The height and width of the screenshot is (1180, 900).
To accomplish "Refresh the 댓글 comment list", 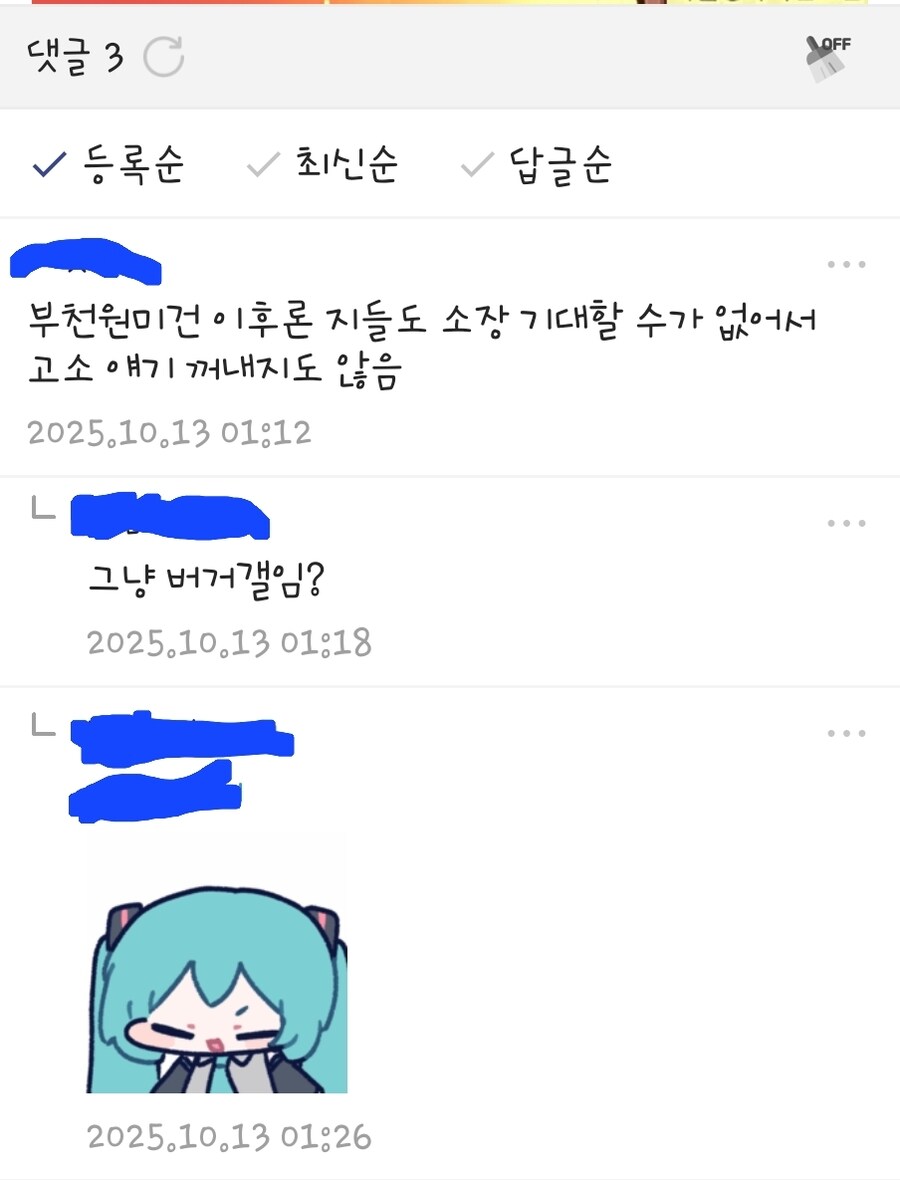I will coord(163,58).
